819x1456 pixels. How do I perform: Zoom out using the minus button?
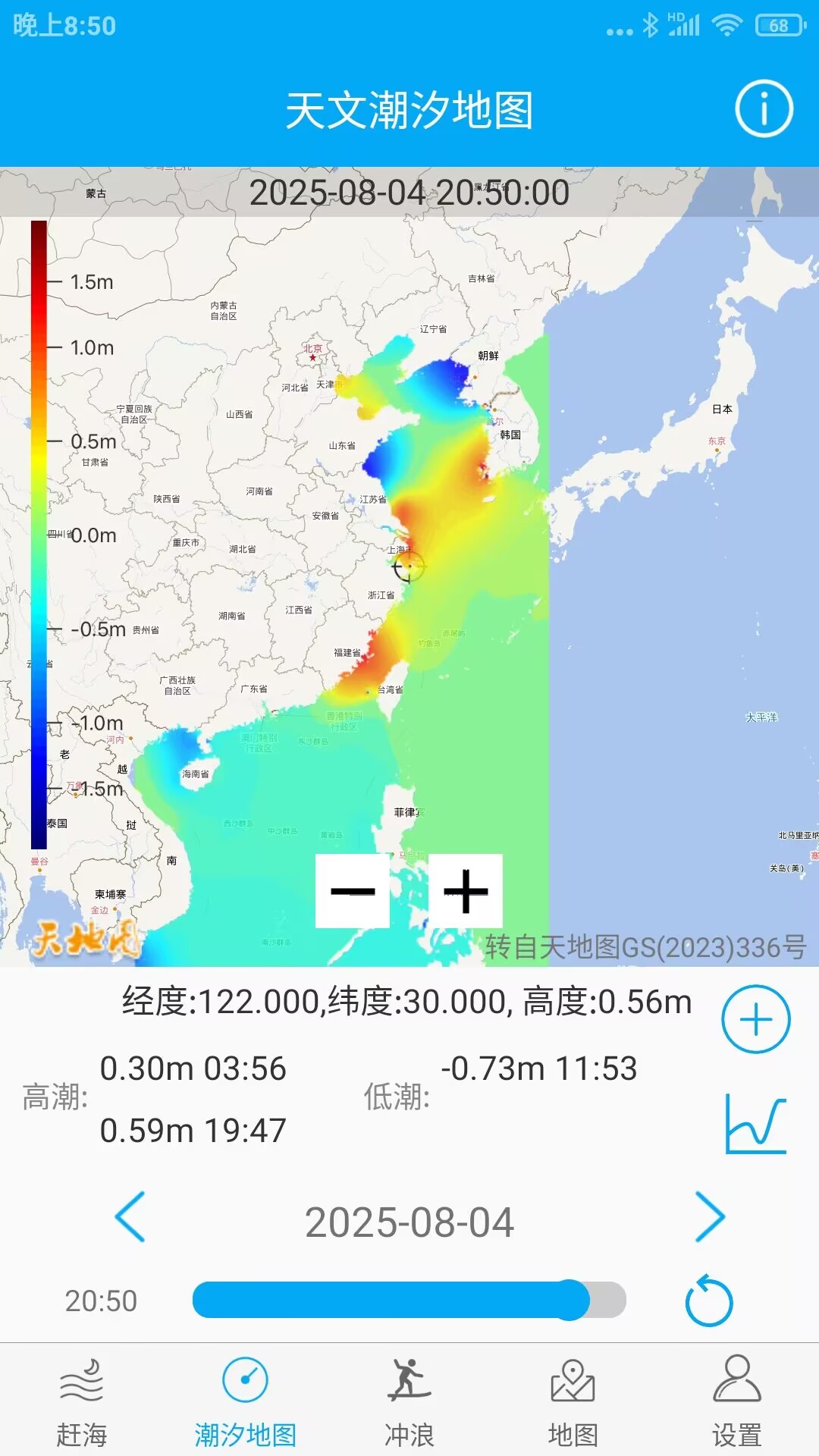(353, 893)
